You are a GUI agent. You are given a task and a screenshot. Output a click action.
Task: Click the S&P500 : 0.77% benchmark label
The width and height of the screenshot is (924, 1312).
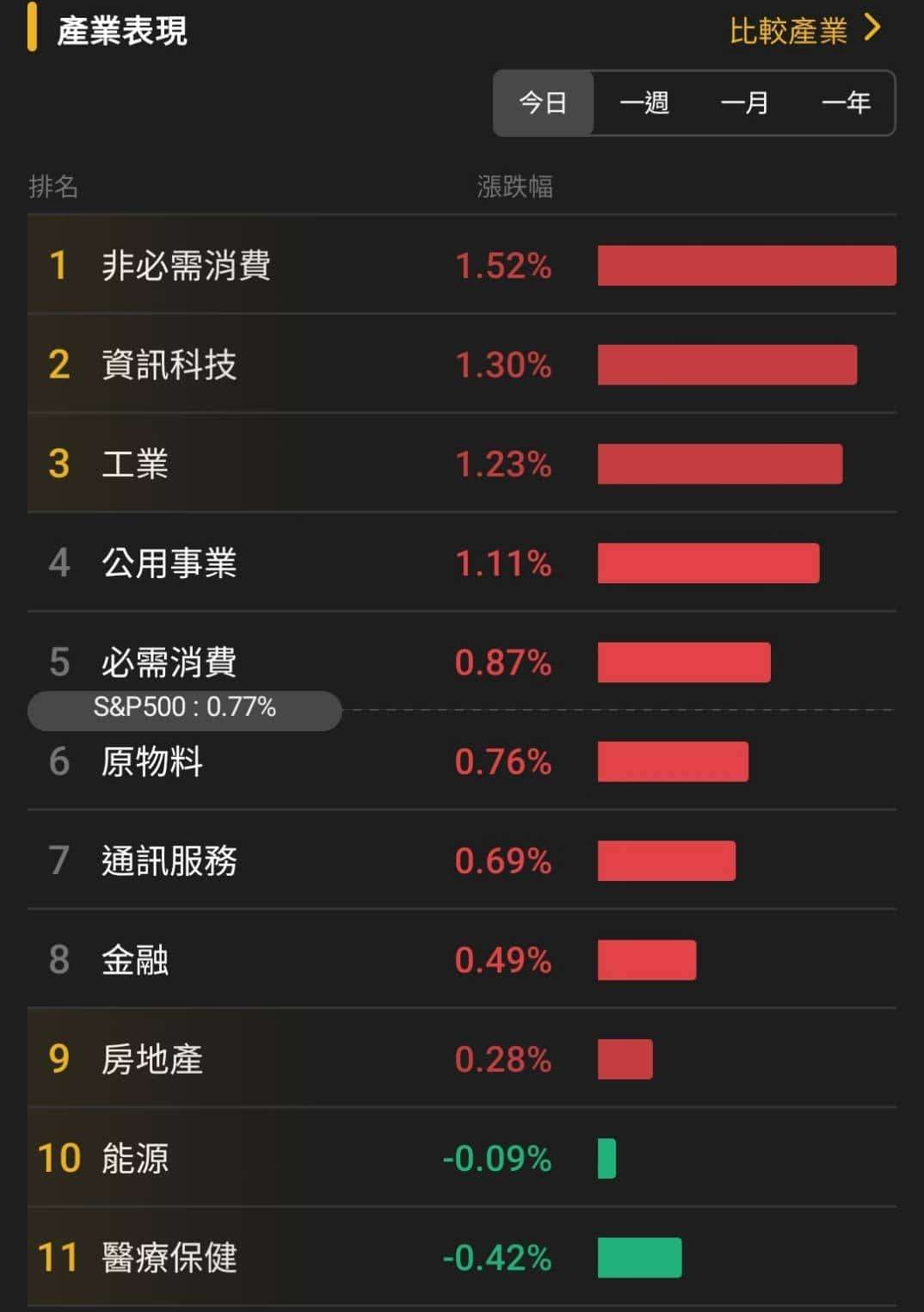coord(184,709)
